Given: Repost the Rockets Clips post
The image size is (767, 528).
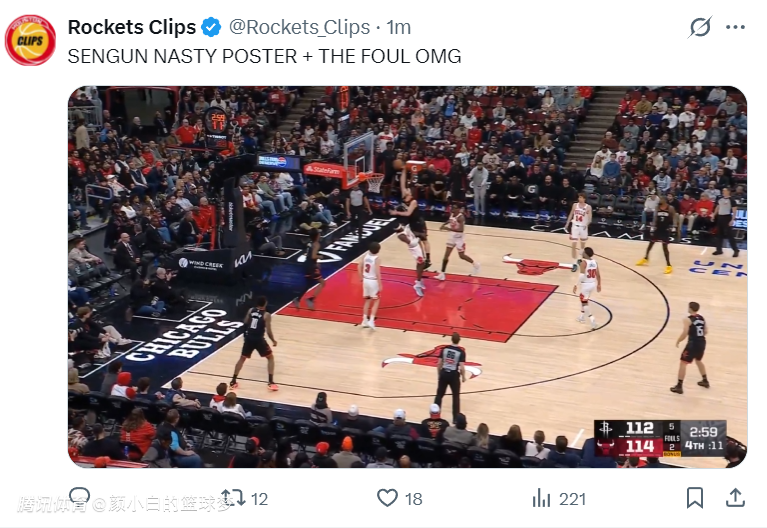Looking at the screenshot, I should tap(233, 497).
